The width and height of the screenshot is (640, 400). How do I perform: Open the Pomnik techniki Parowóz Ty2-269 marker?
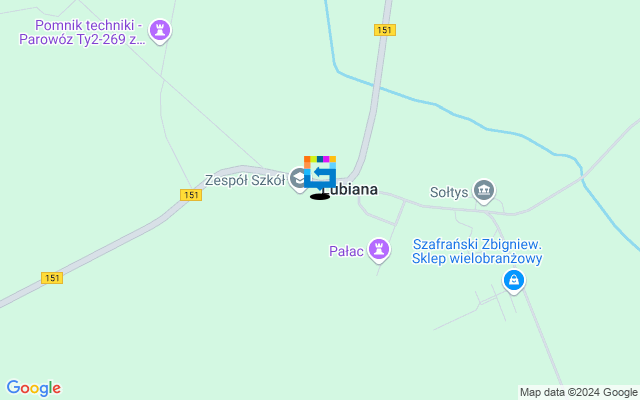coord(159,33)
